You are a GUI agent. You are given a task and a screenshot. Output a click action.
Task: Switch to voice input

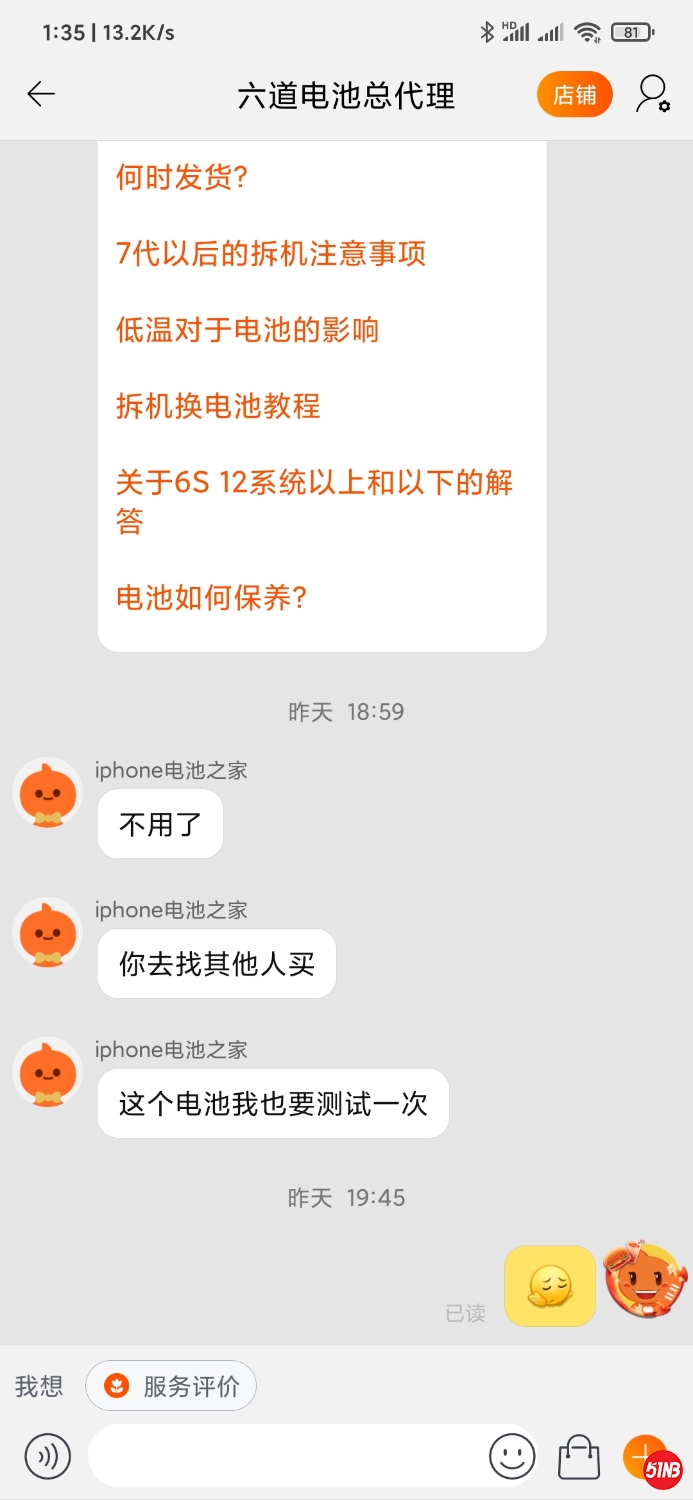click(x=48, y=1456)
